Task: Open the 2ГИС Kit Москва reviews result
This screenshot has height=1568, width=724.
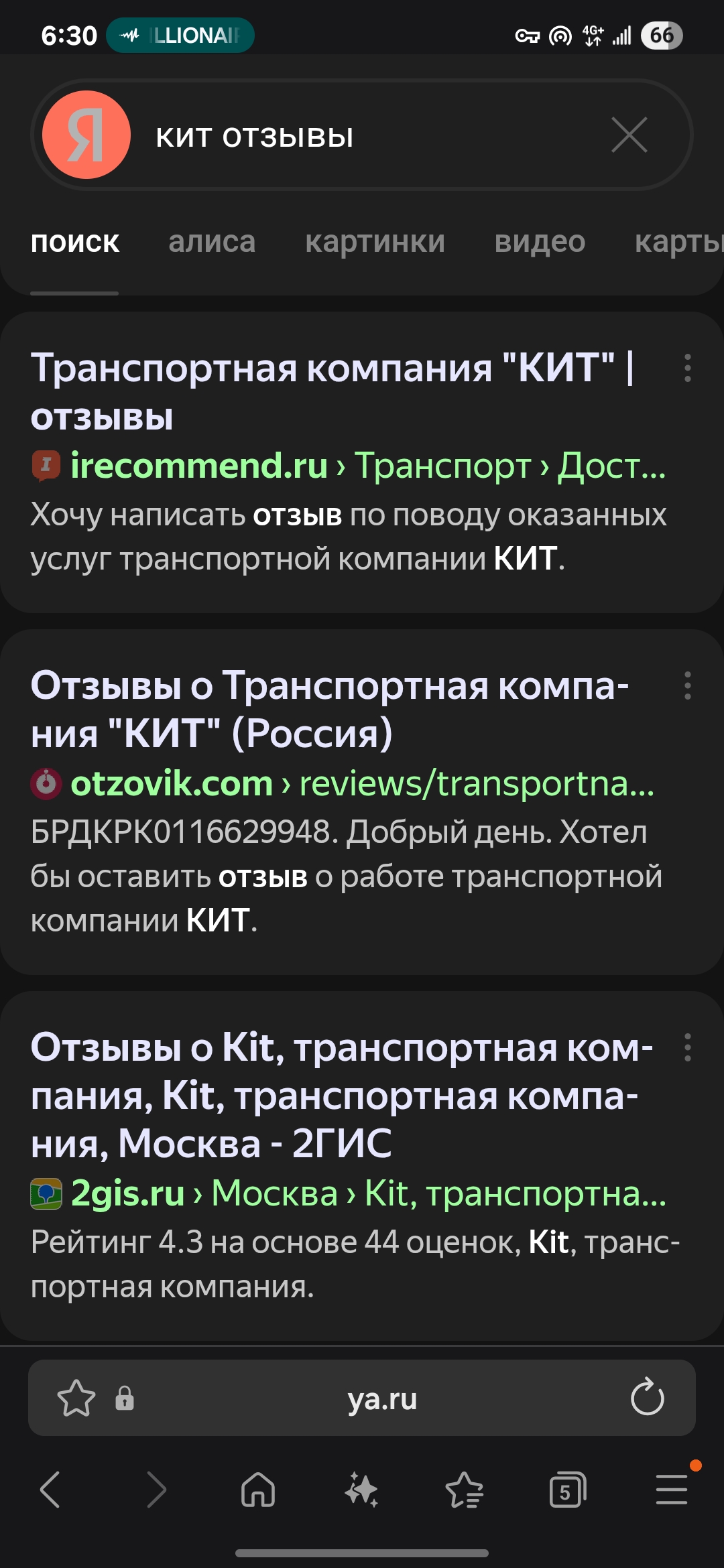Action: pyautogui.click(x=342, y=1094)
